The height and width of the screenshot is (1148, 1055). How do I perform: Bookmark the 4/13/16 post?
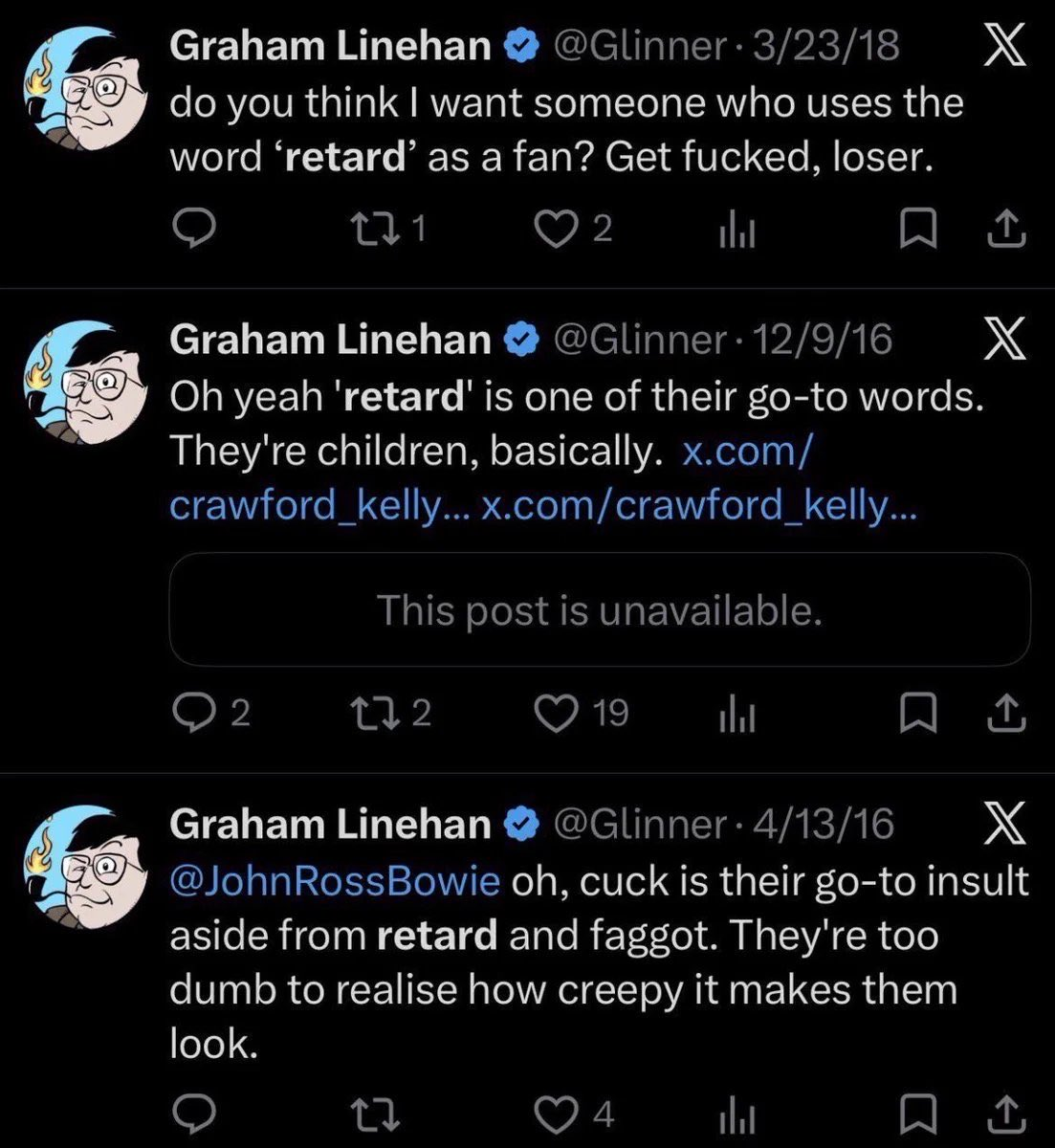coord(916,1115)
